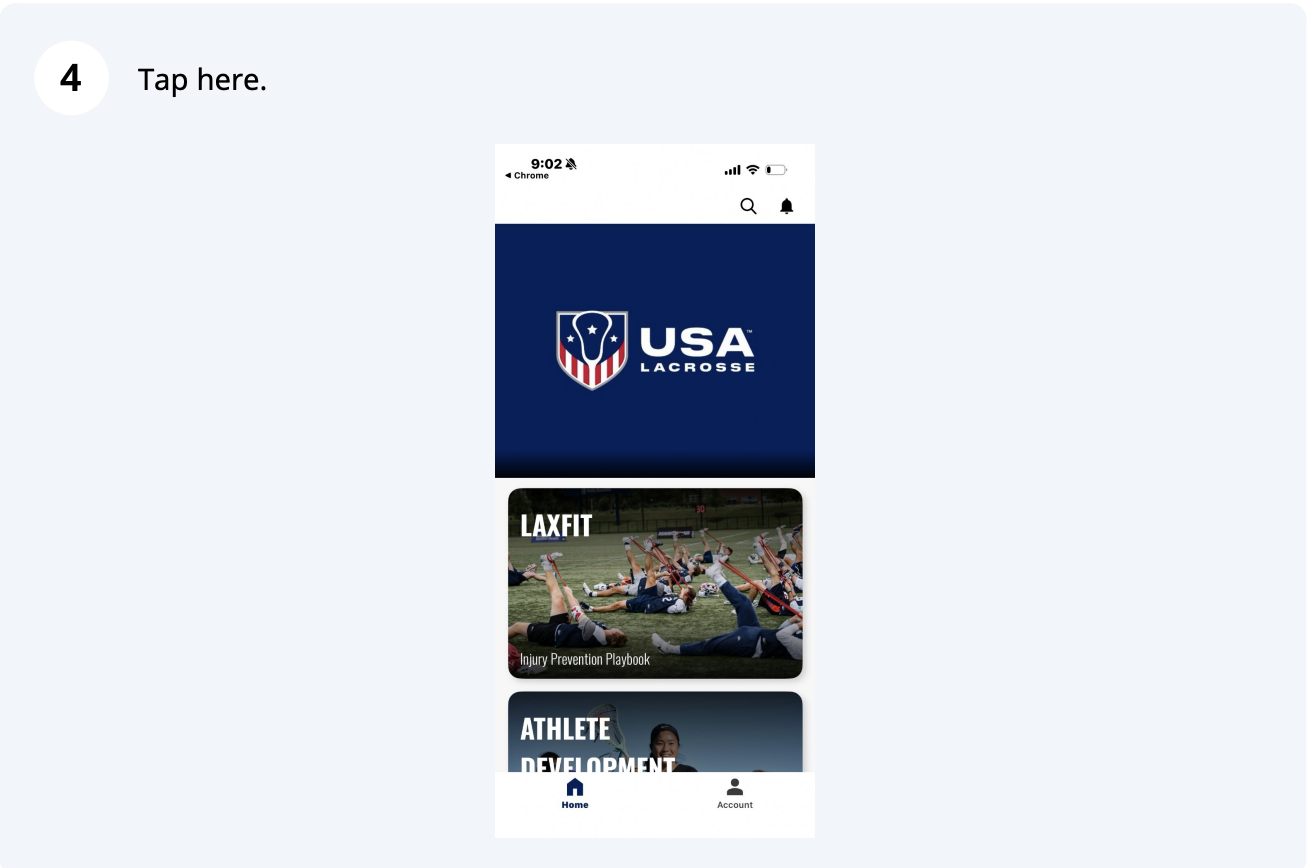Open the notifications bell
Screen dimensions: 1312x868
[787, 206]
